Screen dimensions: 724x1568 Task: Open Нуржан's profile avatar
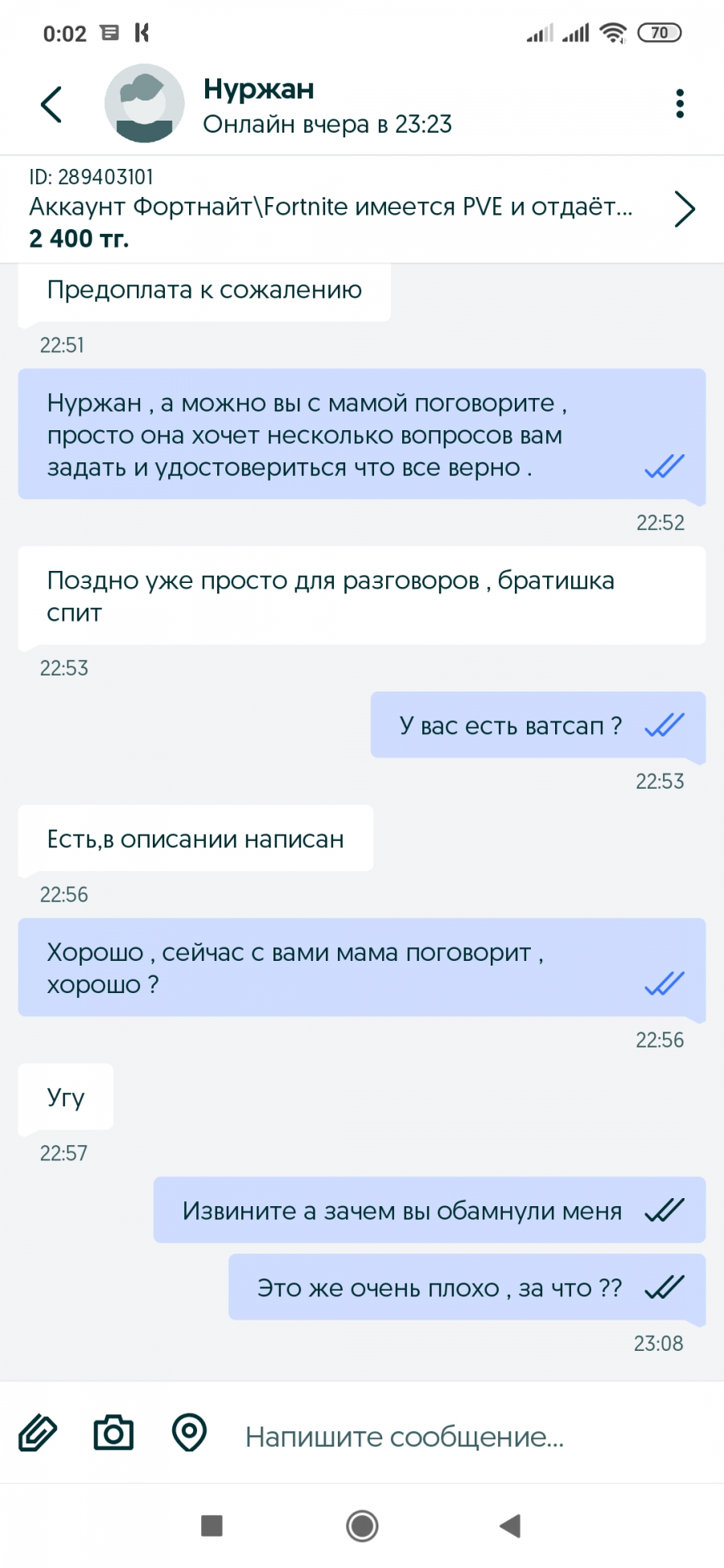tap(145, 104)
